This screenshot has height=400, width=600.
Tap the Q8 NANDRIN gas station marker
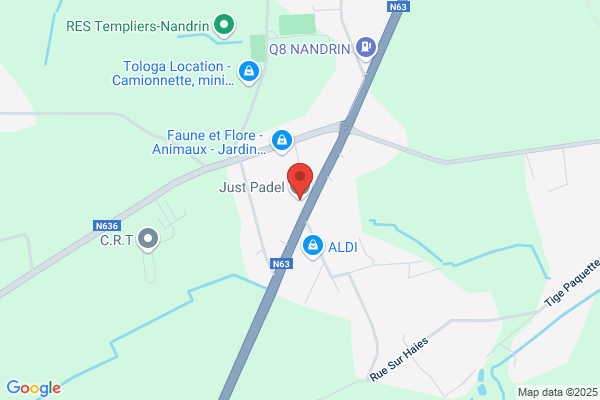coord(366,48)
